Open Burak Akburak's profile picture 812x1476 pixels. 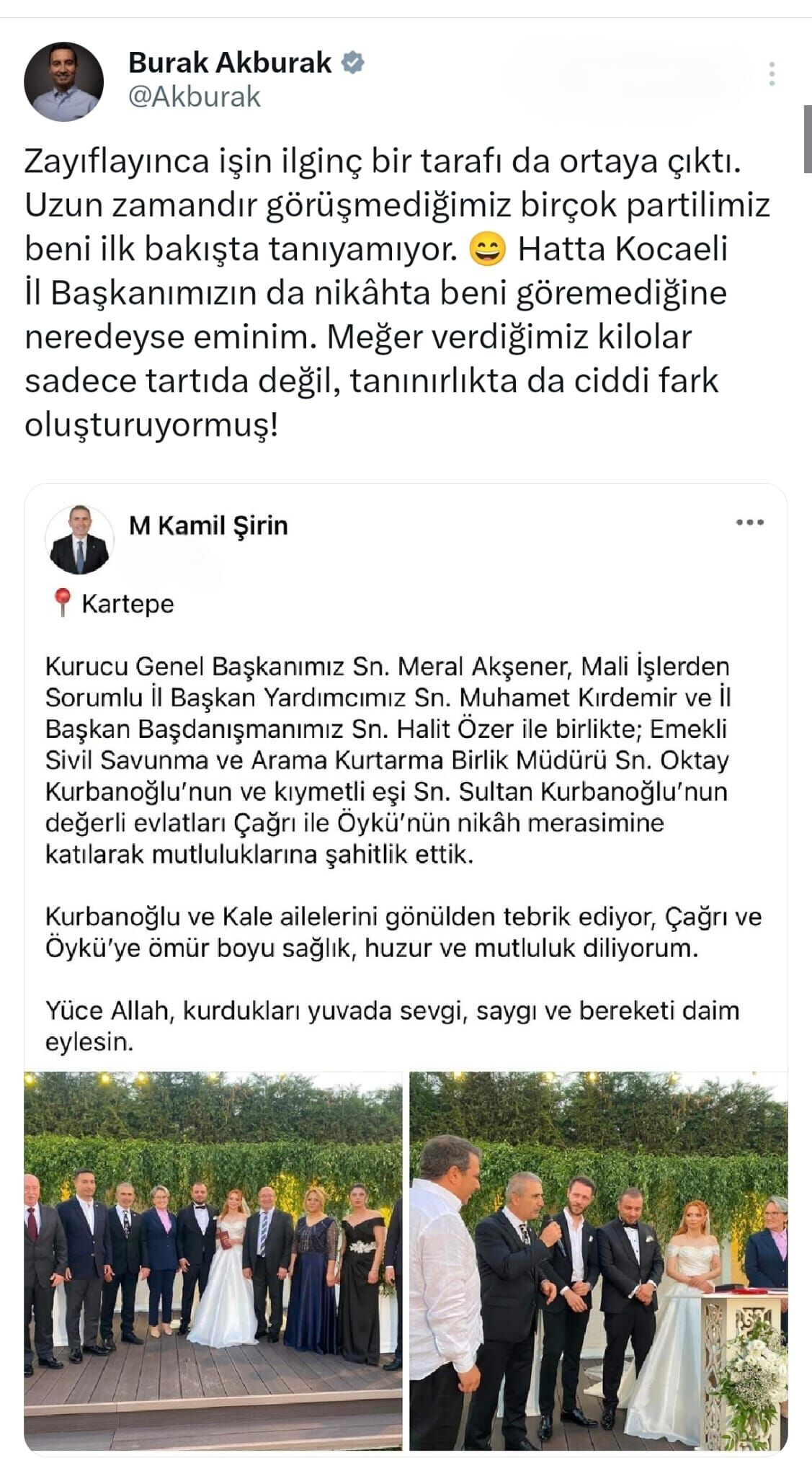point(64,81)
